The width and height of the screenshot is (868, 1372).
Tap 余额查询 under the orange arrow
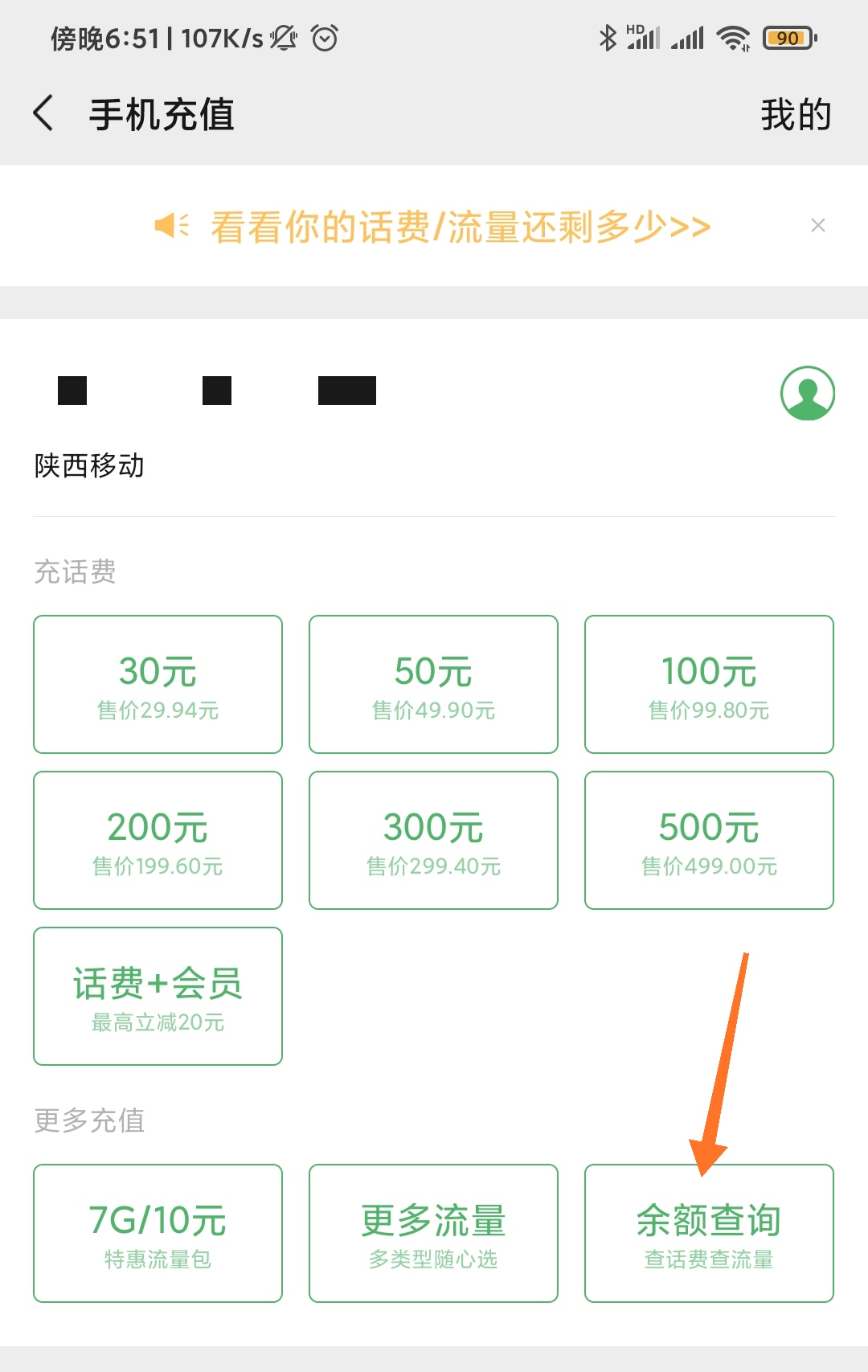(708, 1232)
